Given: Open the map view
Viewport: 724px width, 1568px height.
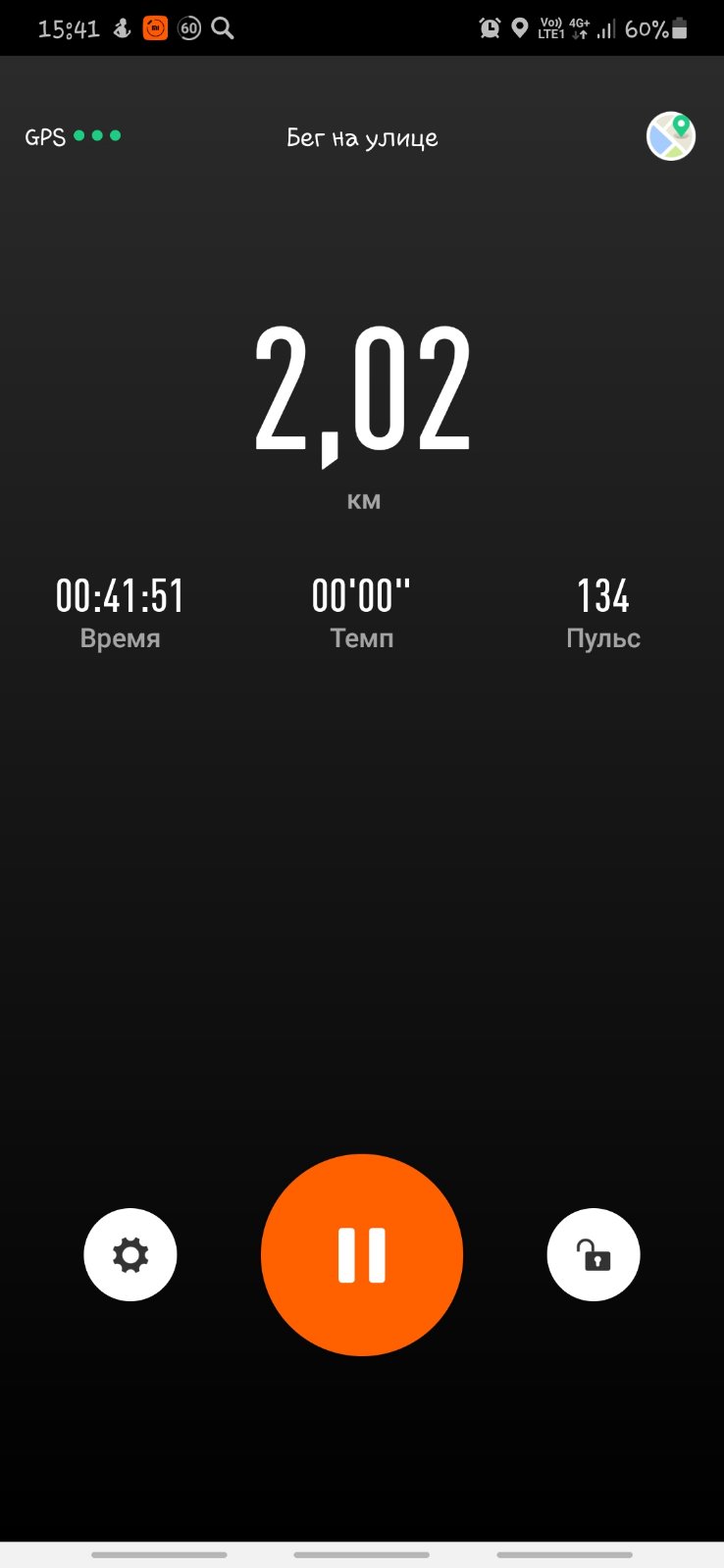Looking at the screenshot, I should [x=671, y=136].
